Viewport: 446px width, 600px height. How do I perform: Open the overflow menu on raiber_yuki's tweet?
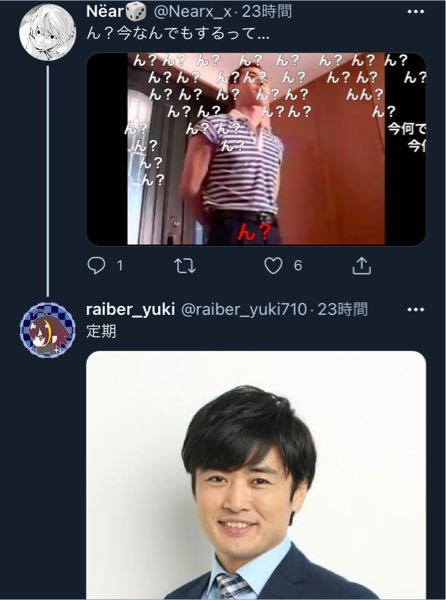point(416,310)
